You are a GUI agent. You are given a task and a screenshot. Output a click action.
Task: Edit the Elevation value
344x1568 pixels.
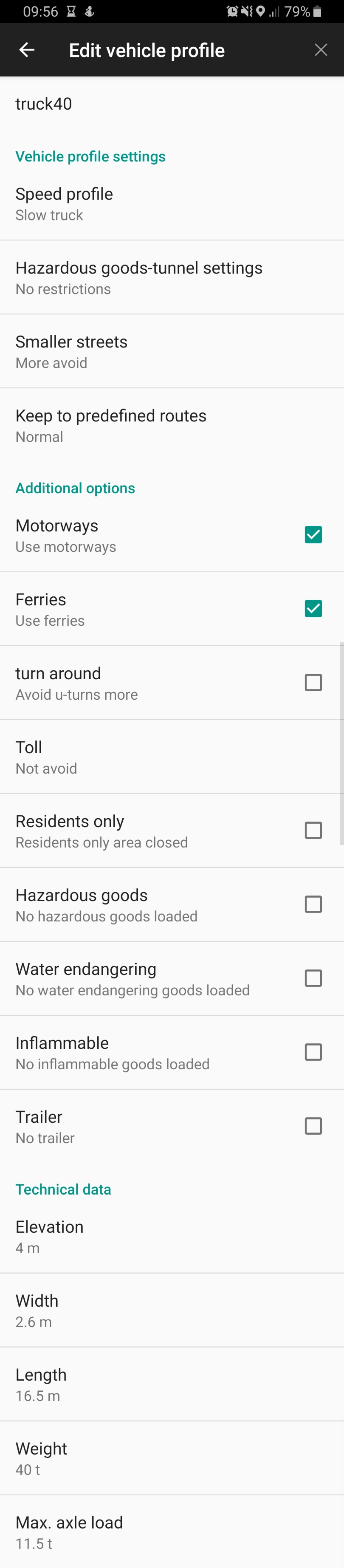click(172, 1237)
